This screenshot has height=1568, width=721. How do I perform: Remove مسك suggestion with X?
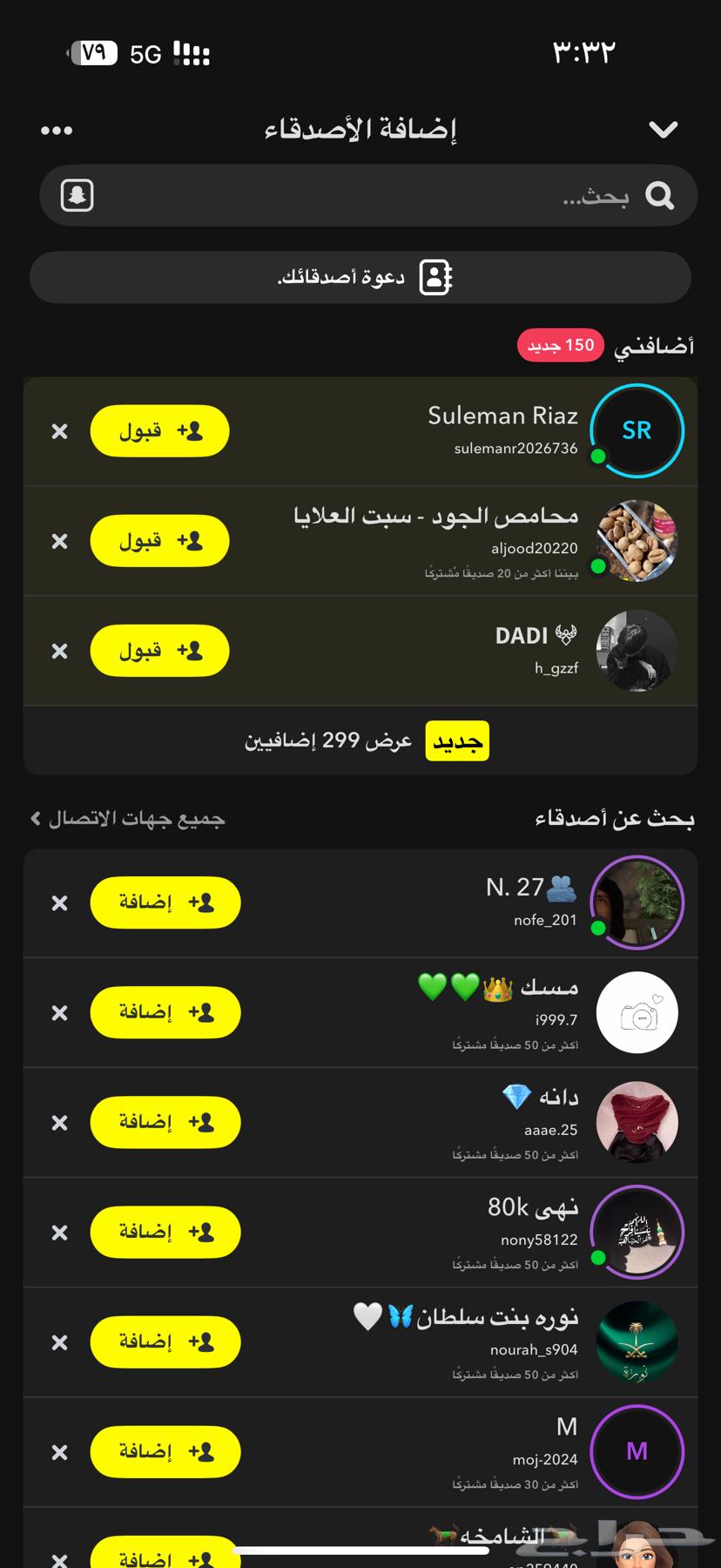58,1012
